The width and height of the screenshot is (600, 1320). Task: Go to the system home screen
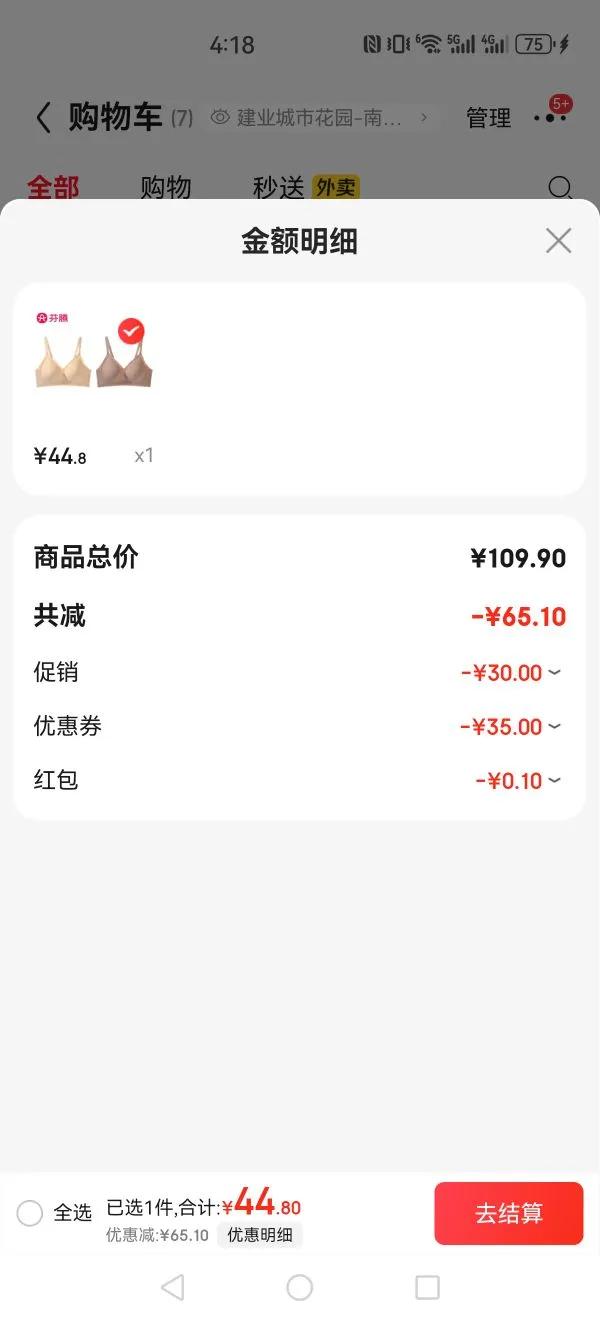299,1287
